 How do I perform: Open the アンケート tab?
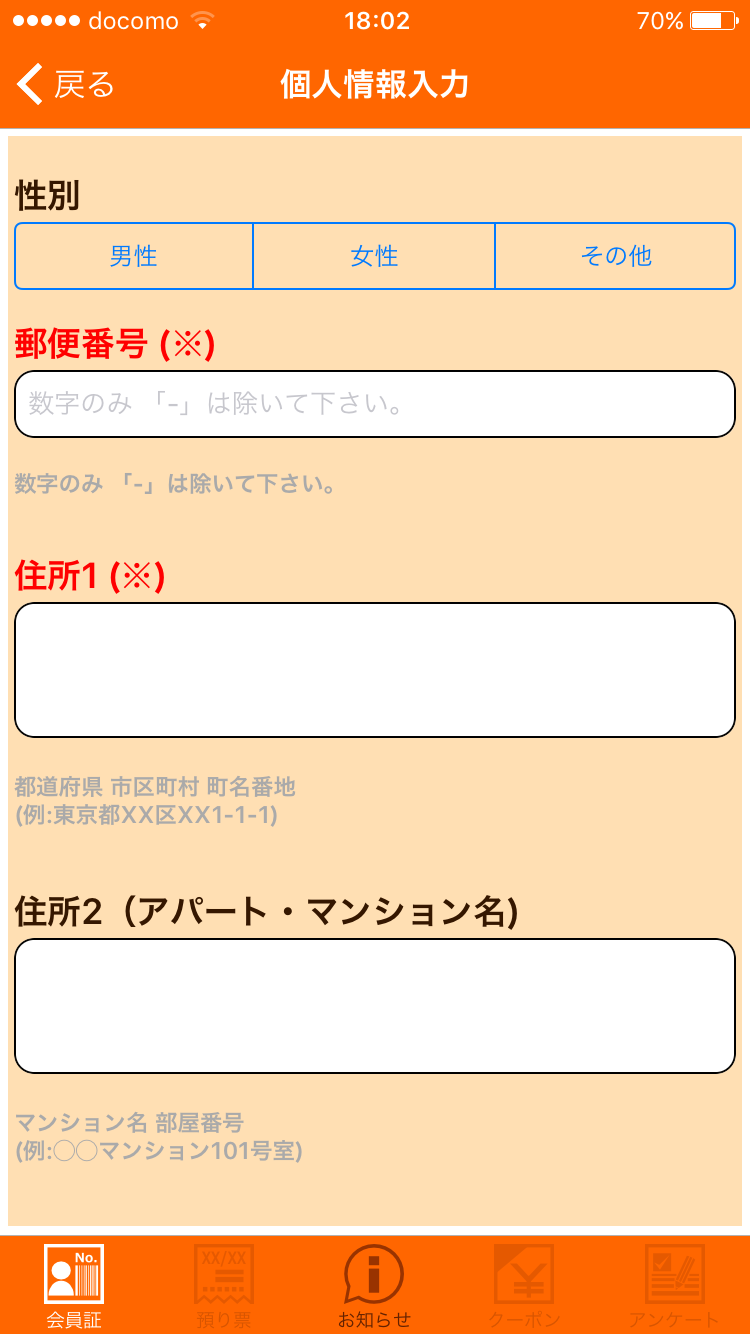click(x=674, y=1286)
